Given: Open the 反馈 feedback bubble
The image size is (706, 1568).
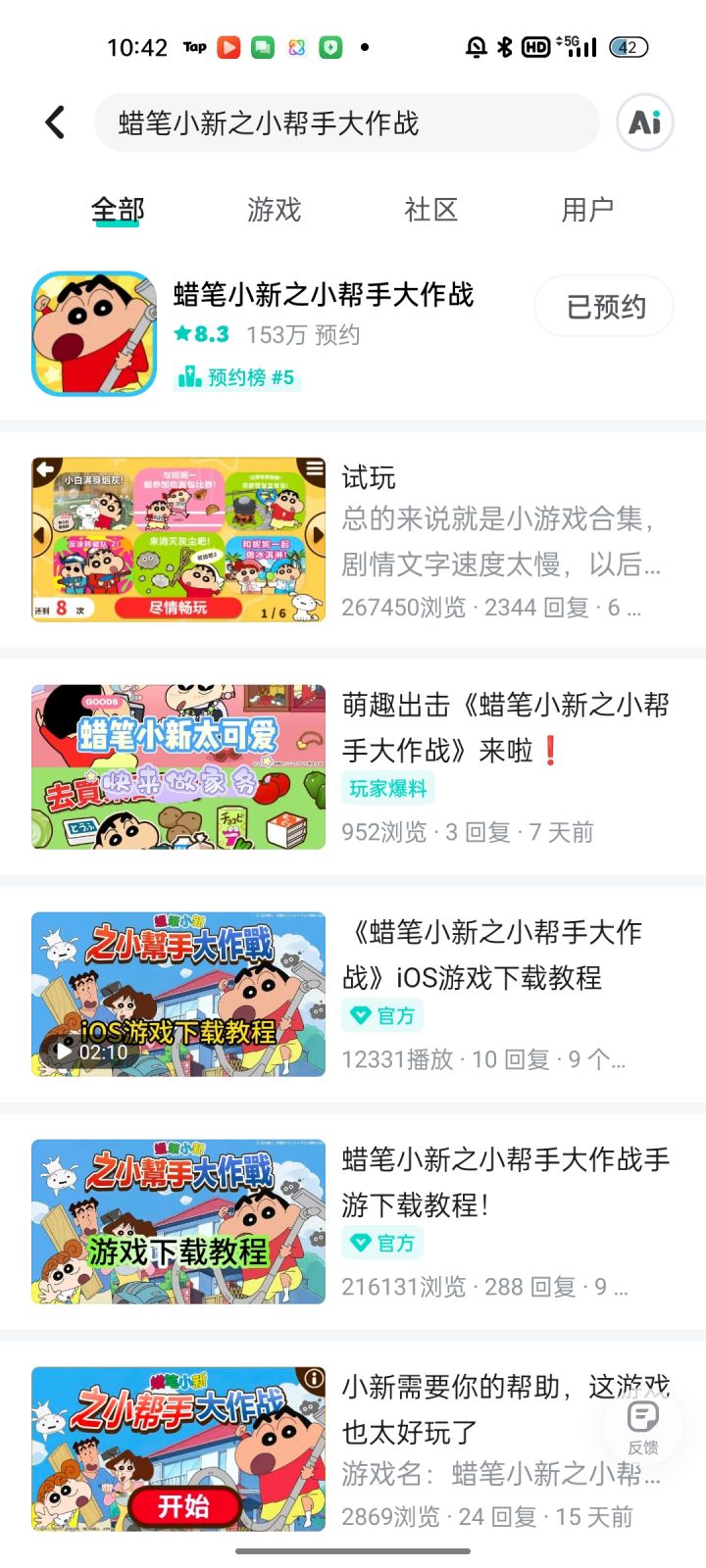Looking at the screenshot, I should click(x=643, y=1429).
